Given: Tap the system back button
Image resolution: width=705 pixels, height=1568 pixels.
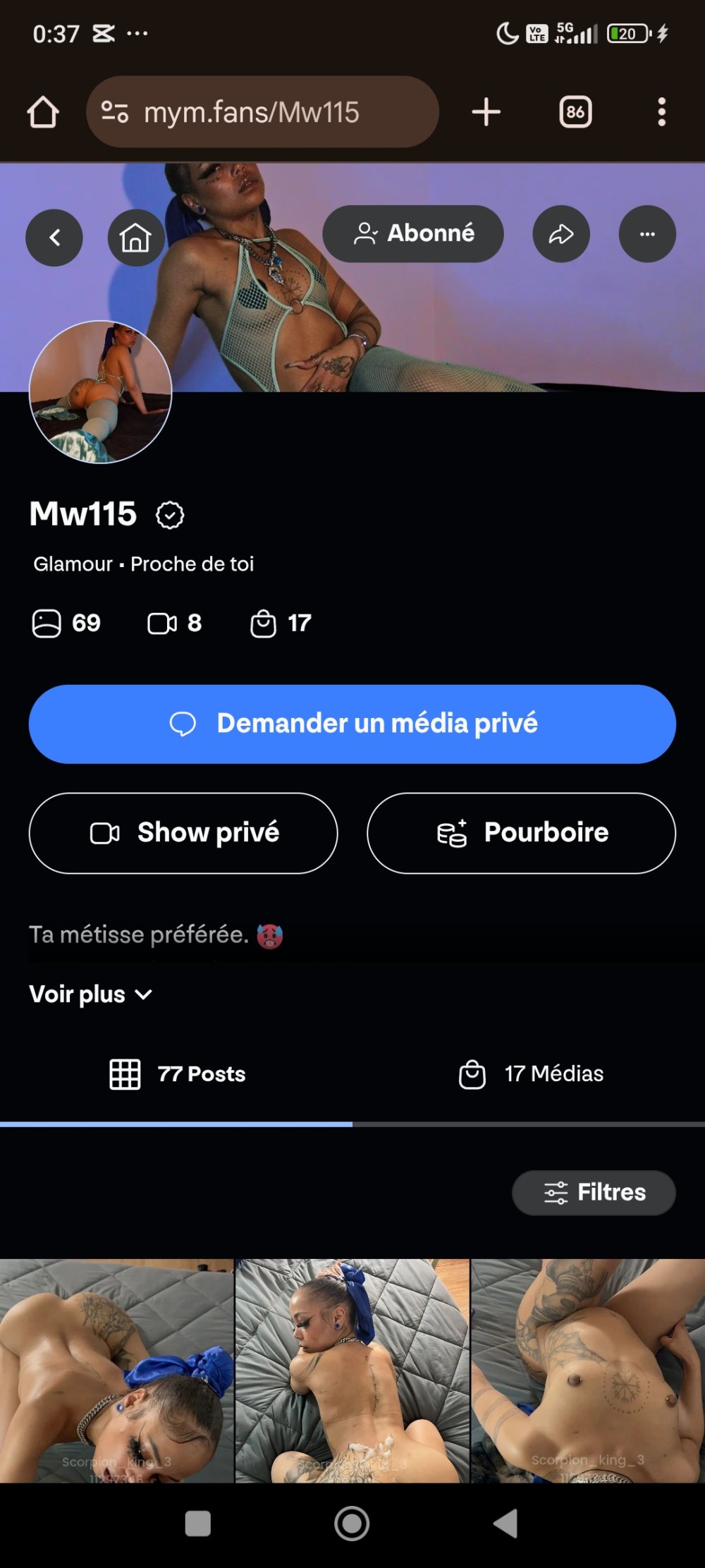Looking at the screenshot, I should point(505,1524).
